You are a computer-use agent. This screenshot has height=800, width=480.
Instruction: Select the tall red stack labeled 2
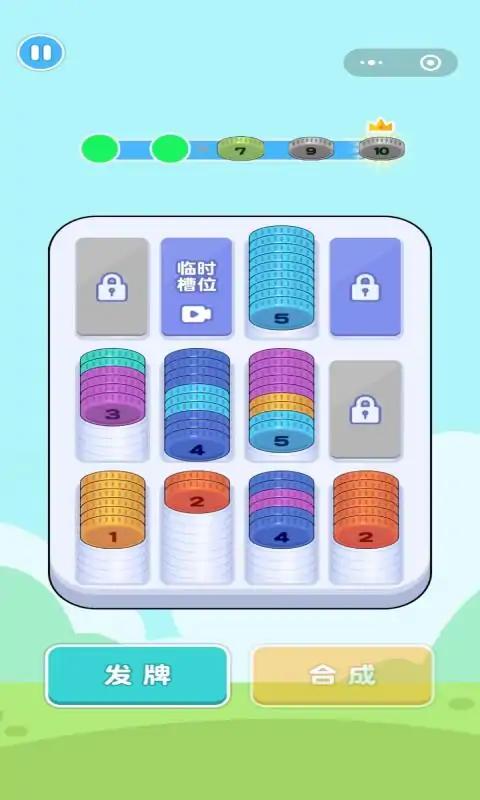click(x=365, y=509)
